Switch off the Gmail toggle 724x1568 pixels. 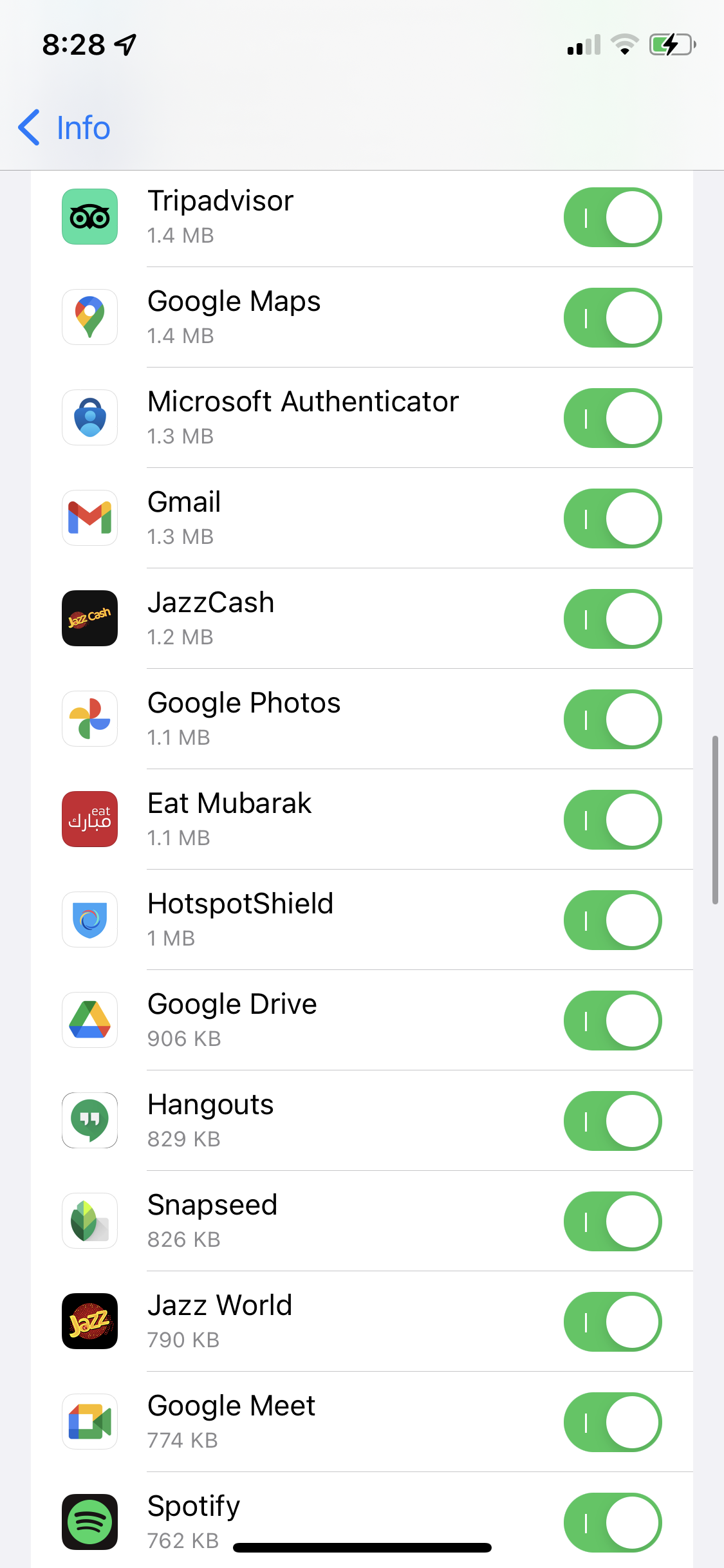(x=612, y=519)
